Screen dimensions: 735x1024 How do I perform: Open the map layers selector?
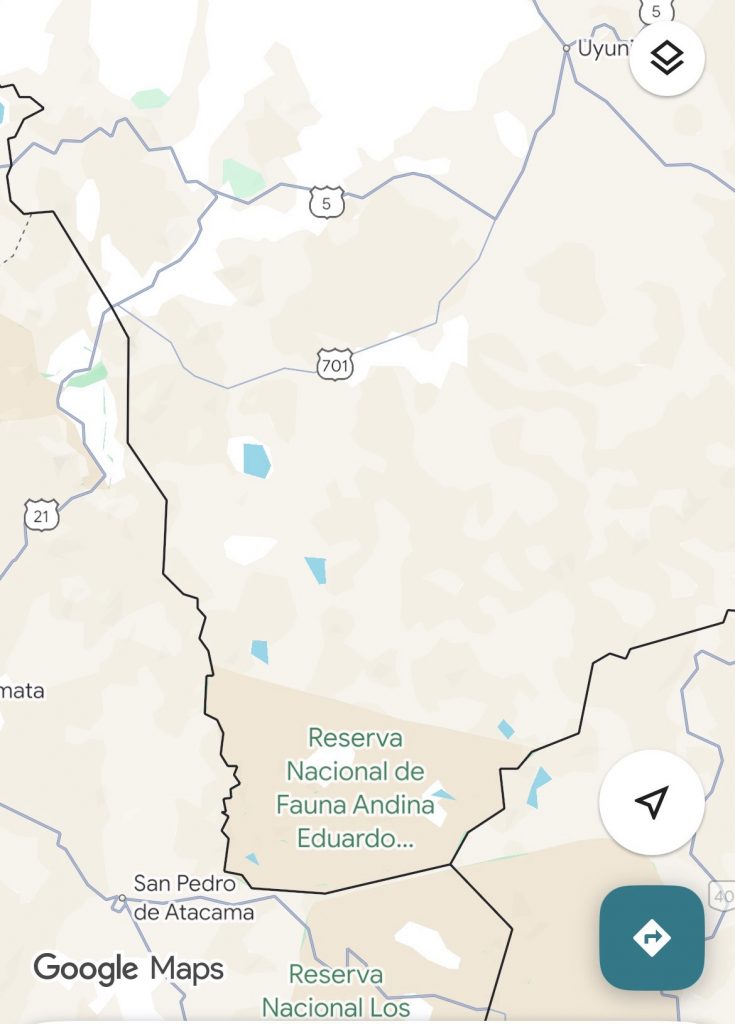tap(667, 58)
